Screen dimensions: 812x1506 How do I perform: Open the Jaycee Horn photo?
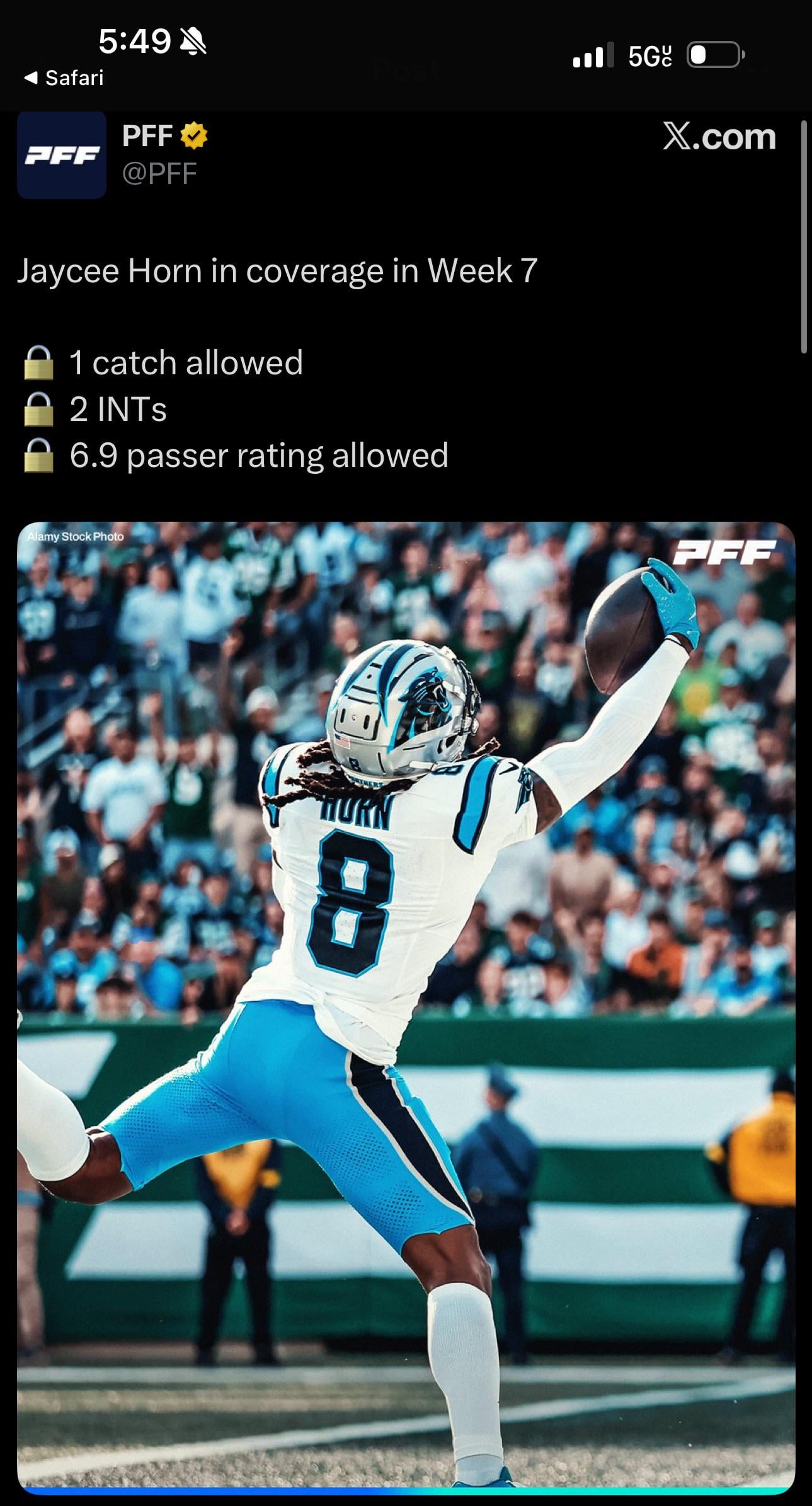tap(406, 1007)
